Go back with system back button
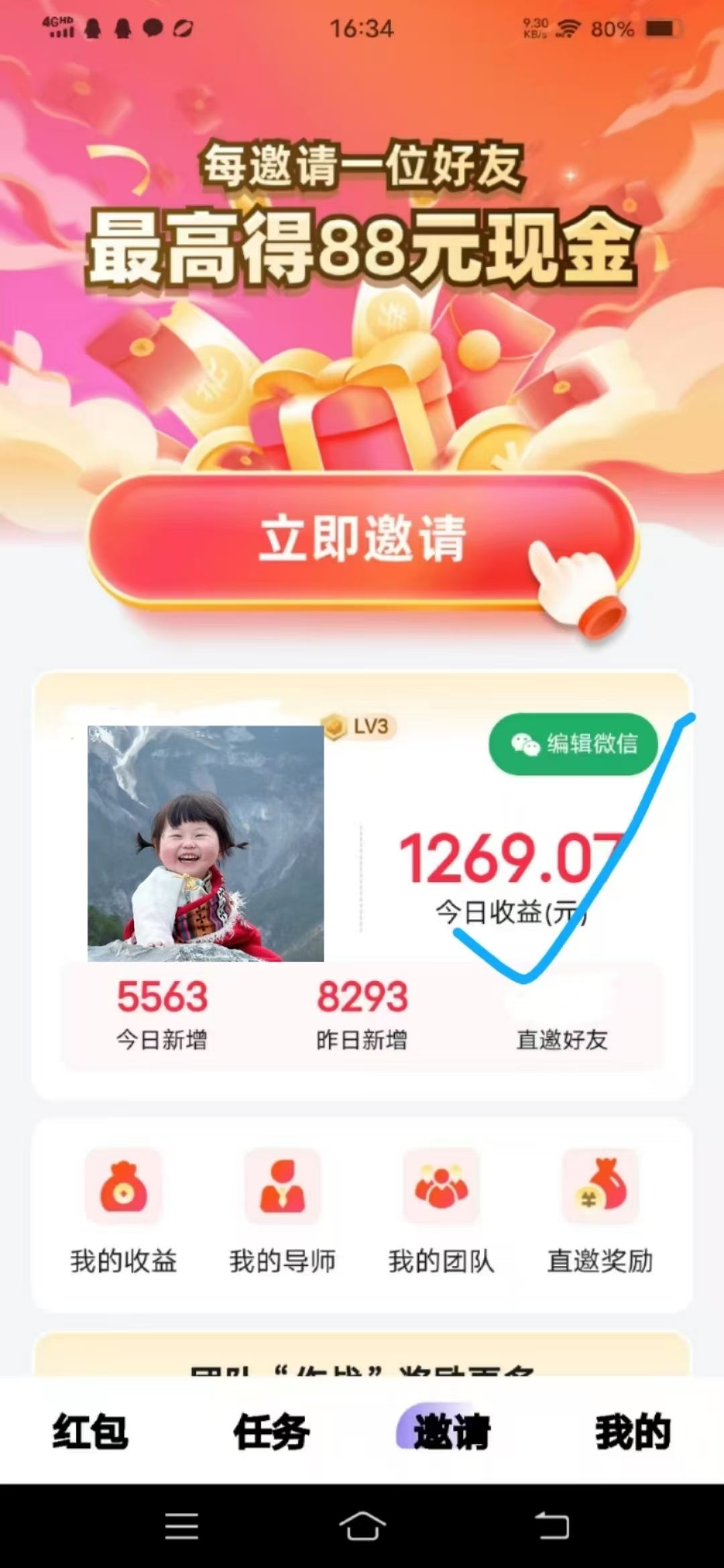 click(x=552, y=1526)
